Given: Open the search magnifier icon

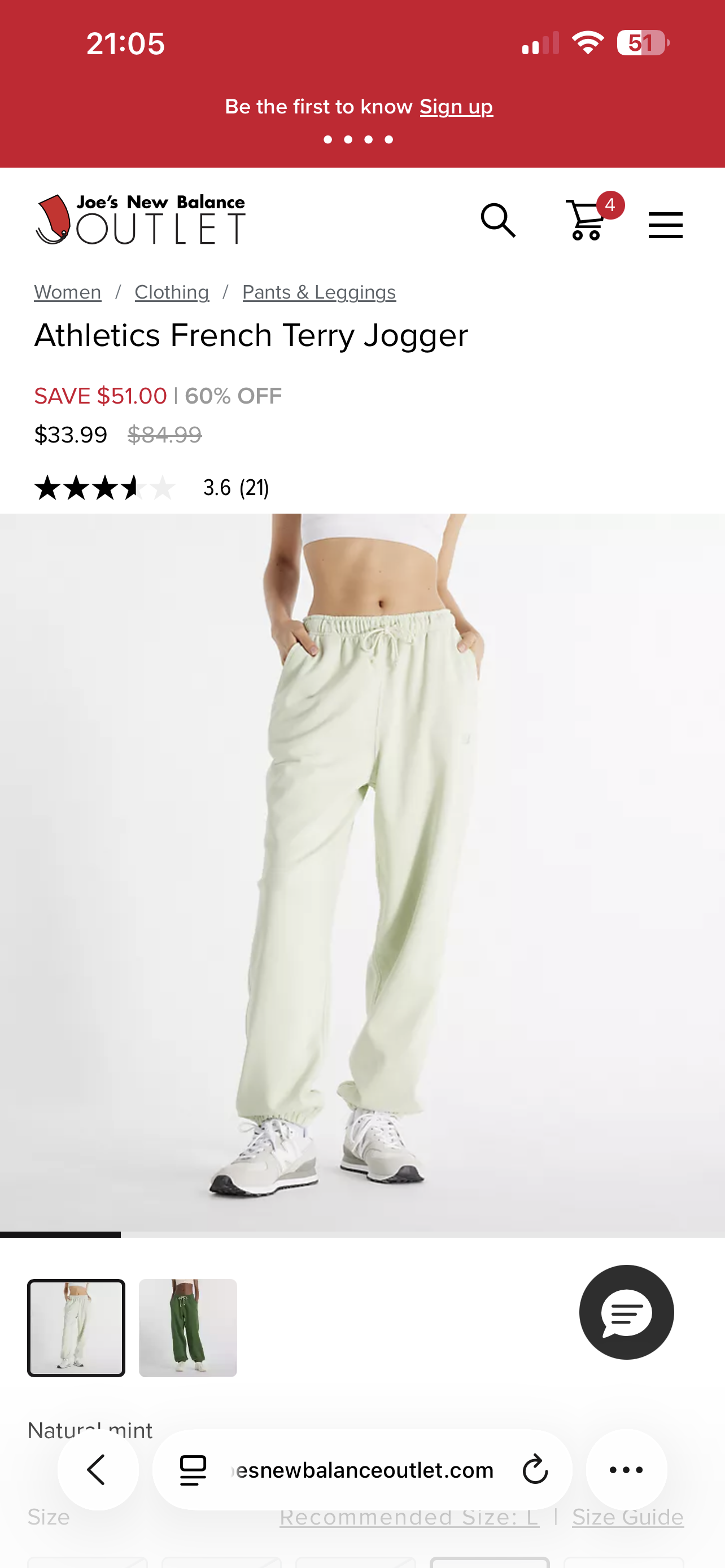Looking at the screenshot, I should click(x=498, y=220).
